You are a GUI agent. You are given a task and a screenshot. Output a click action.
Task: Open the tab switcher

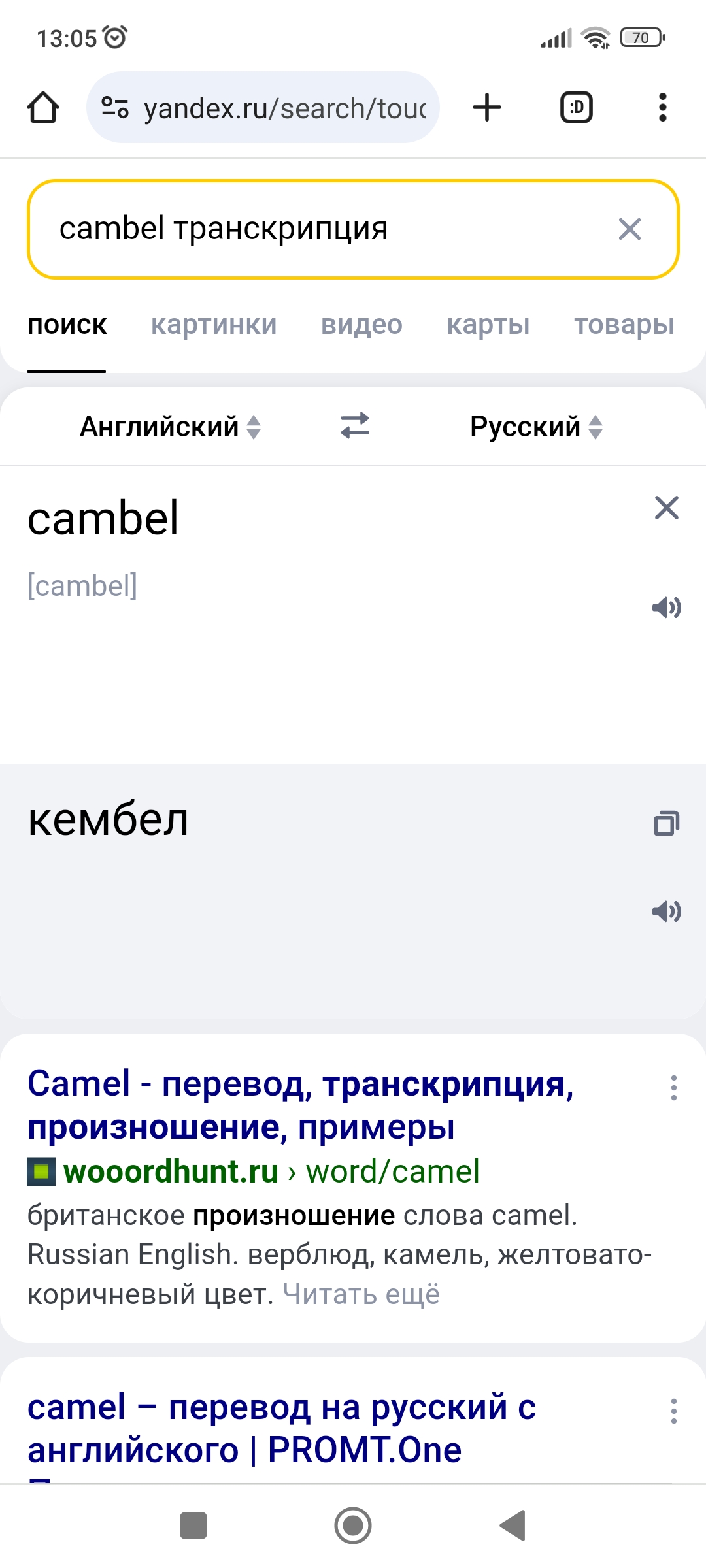tap(576, 108)
